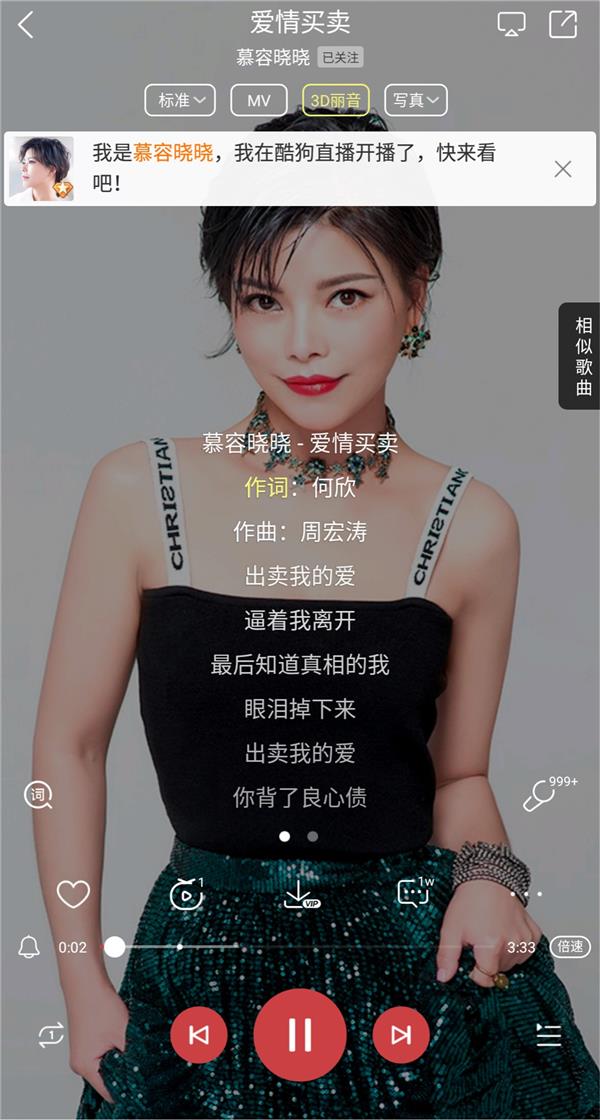Open the play queue list

tap(549, 1035)
